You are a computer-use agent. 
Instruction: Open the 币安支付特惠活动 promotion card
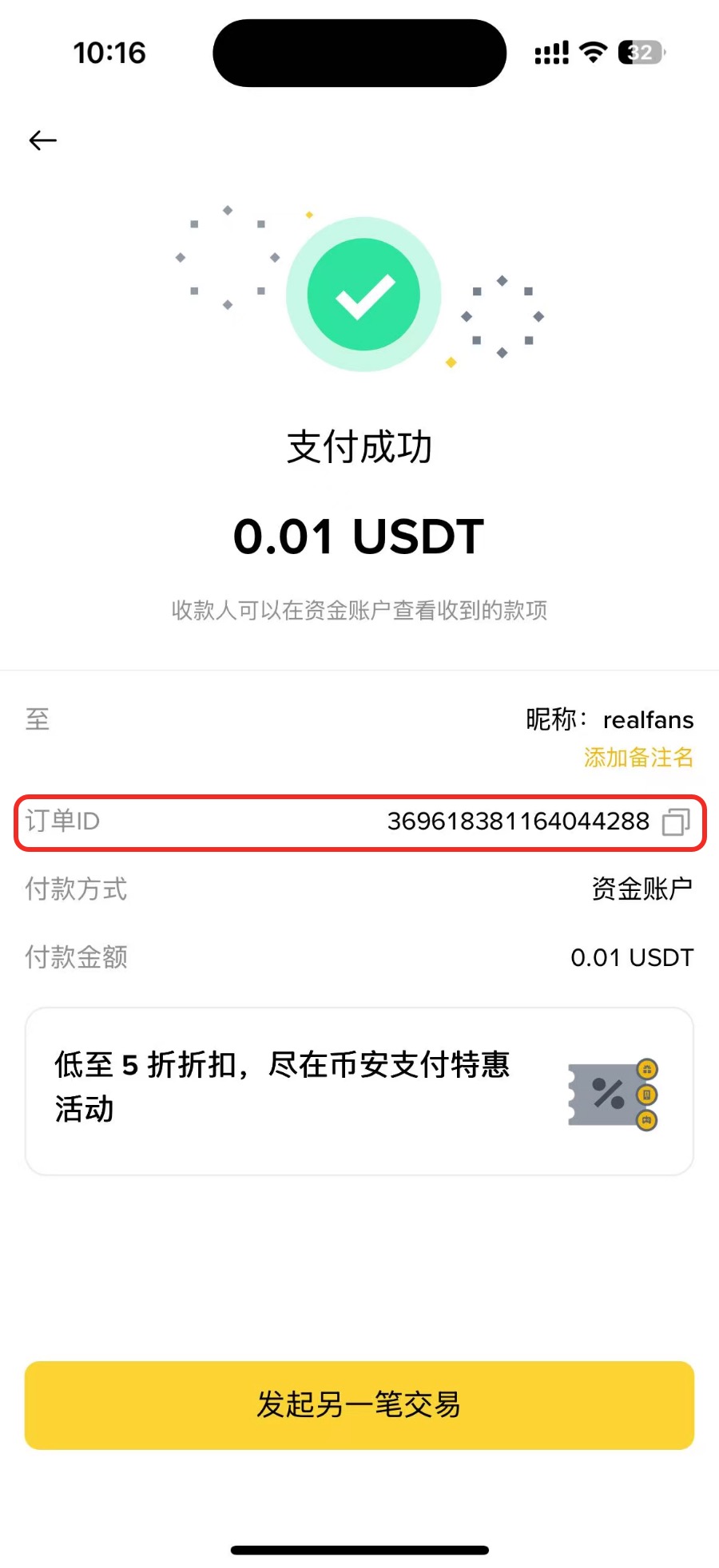[x=359, y=1091]
